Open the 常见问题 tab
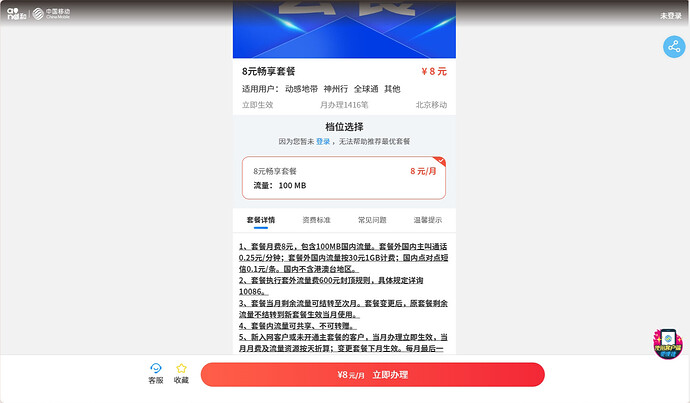The image size is (690, 403). (x=372, y=220)
